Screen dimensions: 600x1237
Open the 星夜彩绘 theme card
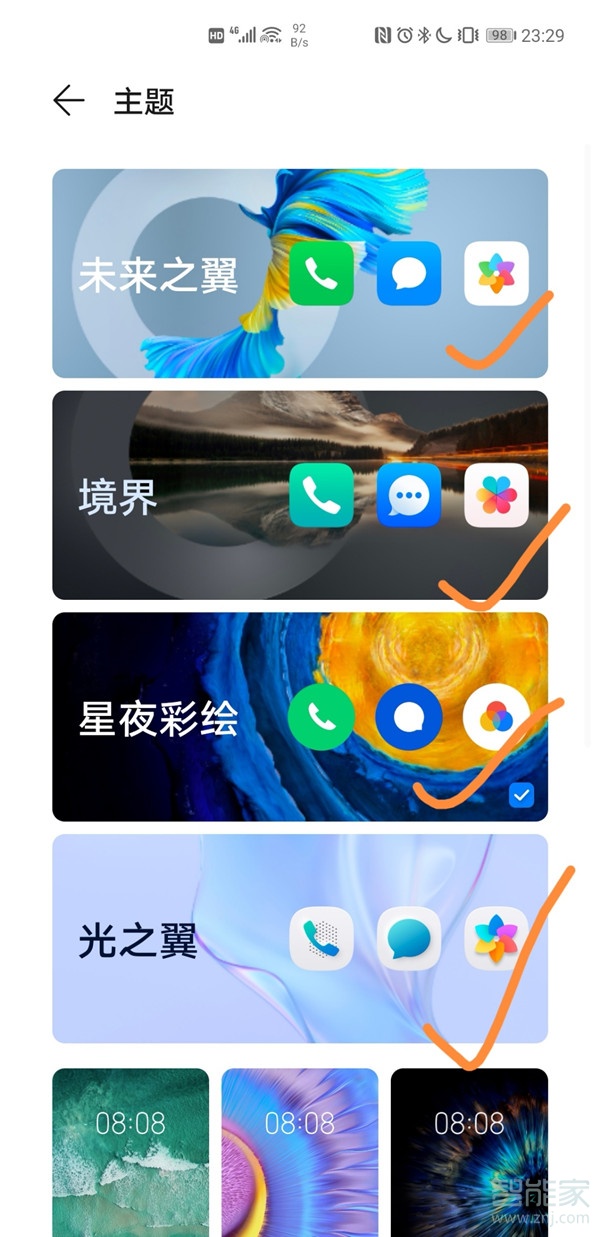[x=300, y=717]
